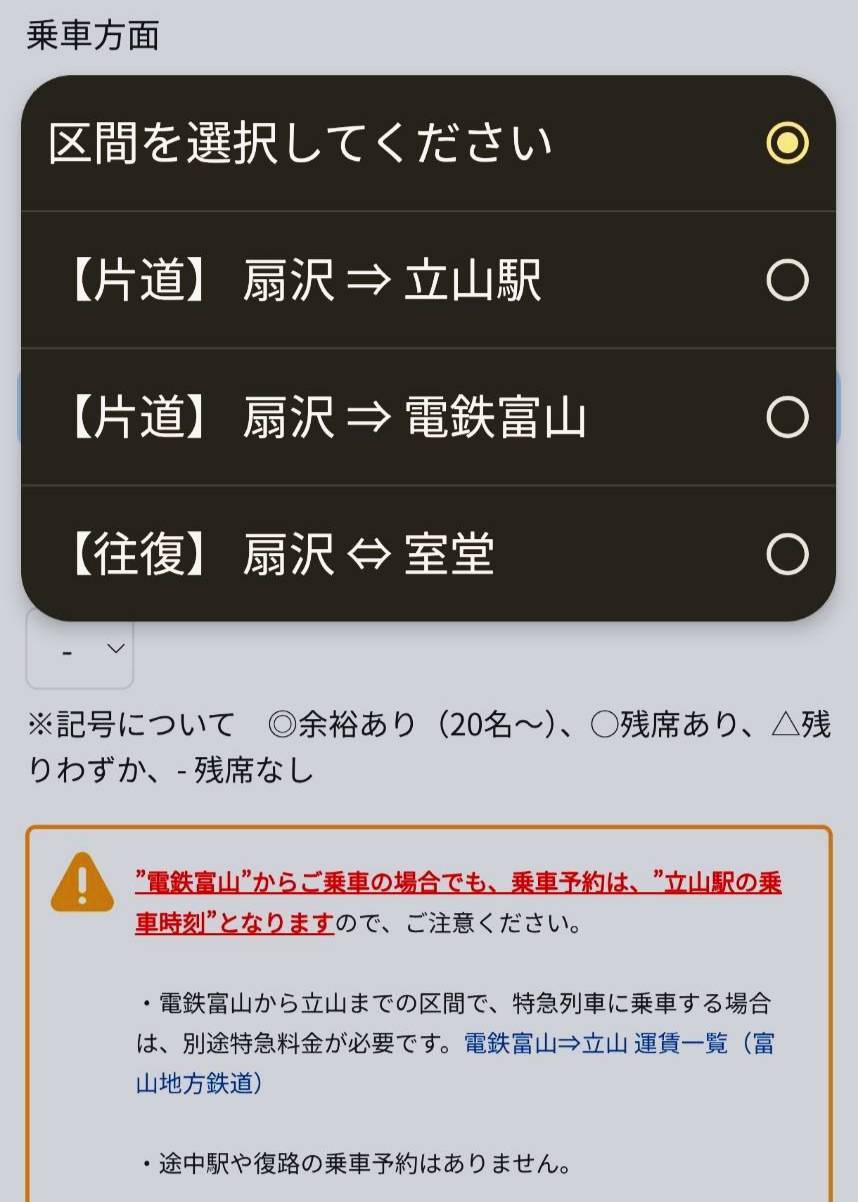858x1202 pixels.
Task: Select round trip 【往復】扇沢 ⇔ 室堂
Action: click(x=428, y=554)
